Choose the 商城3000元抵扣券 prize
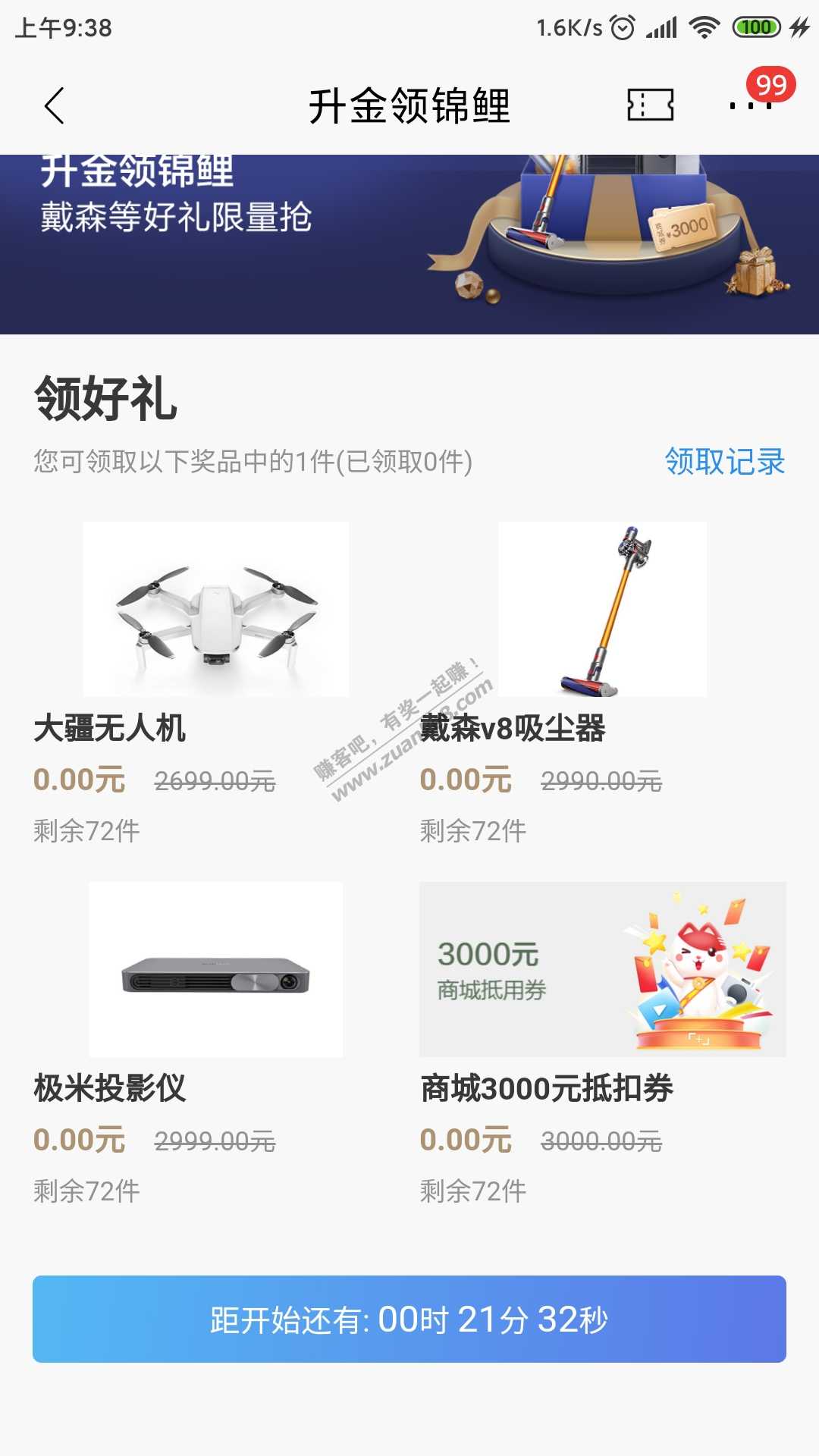 tap(602, 969)
